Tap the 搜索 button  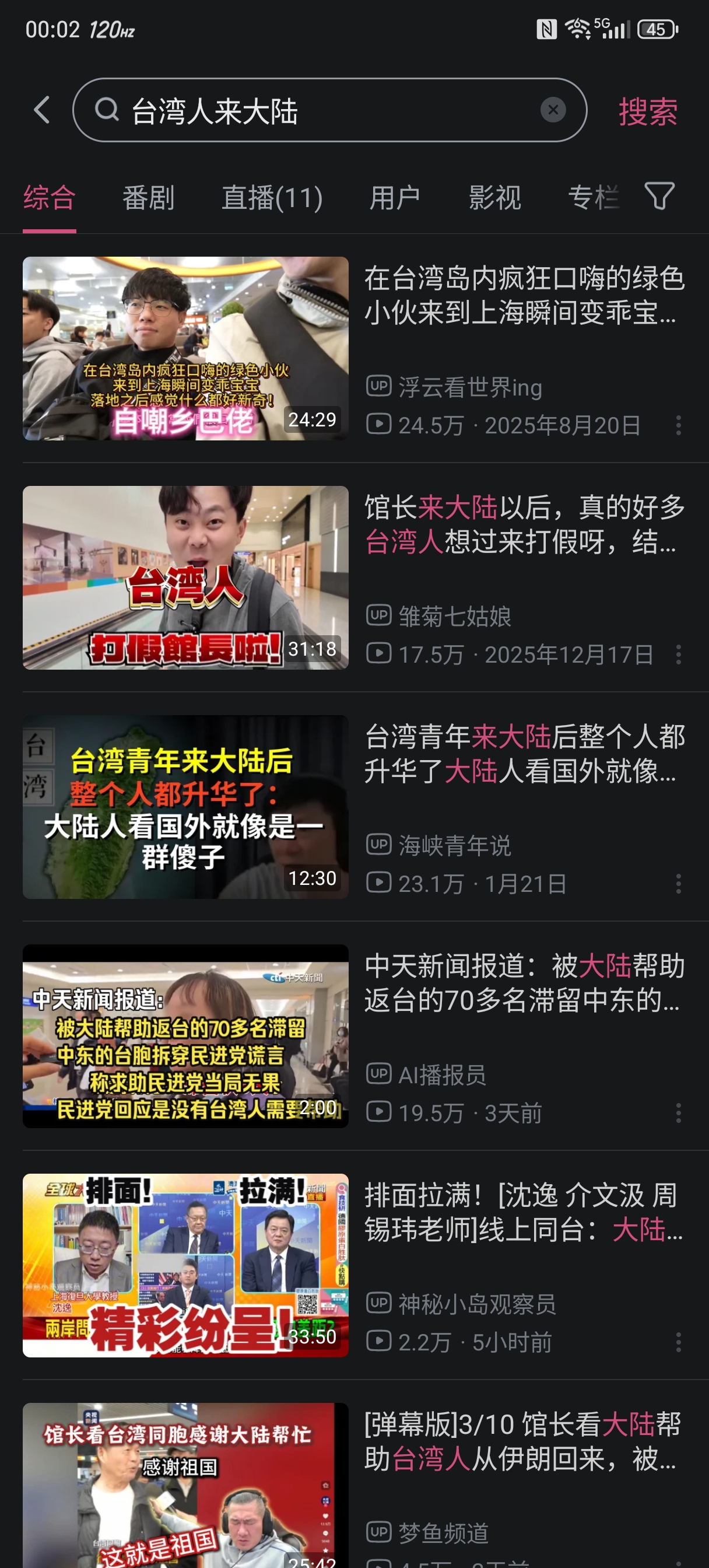tap(648, 111)
